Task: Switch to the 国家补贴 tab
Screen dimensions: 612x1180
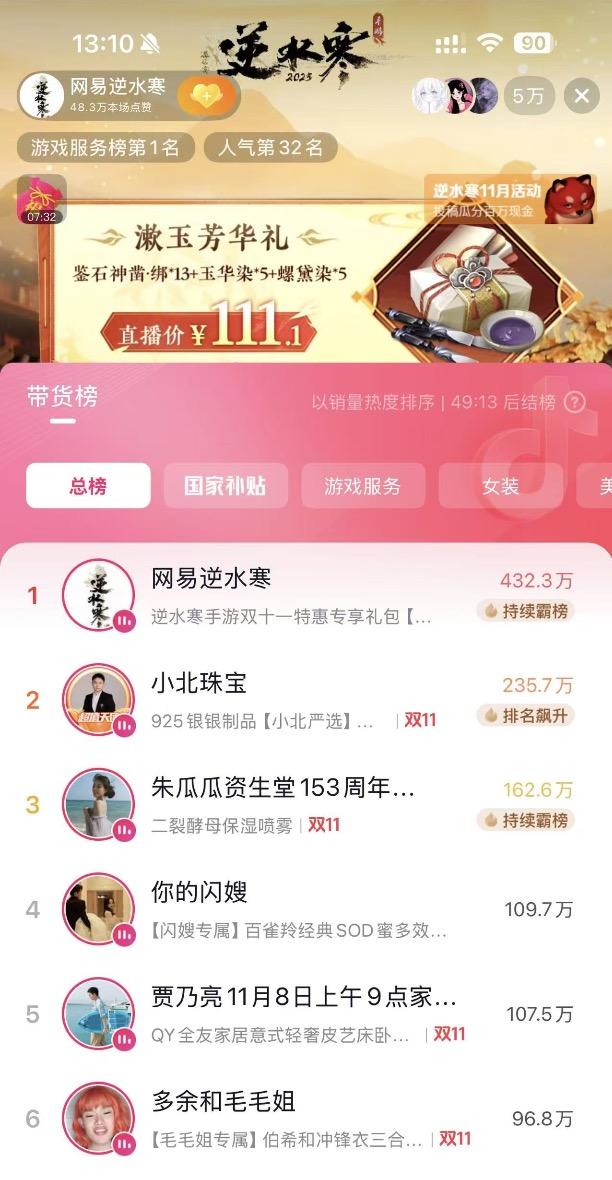Action: point(225,486)
